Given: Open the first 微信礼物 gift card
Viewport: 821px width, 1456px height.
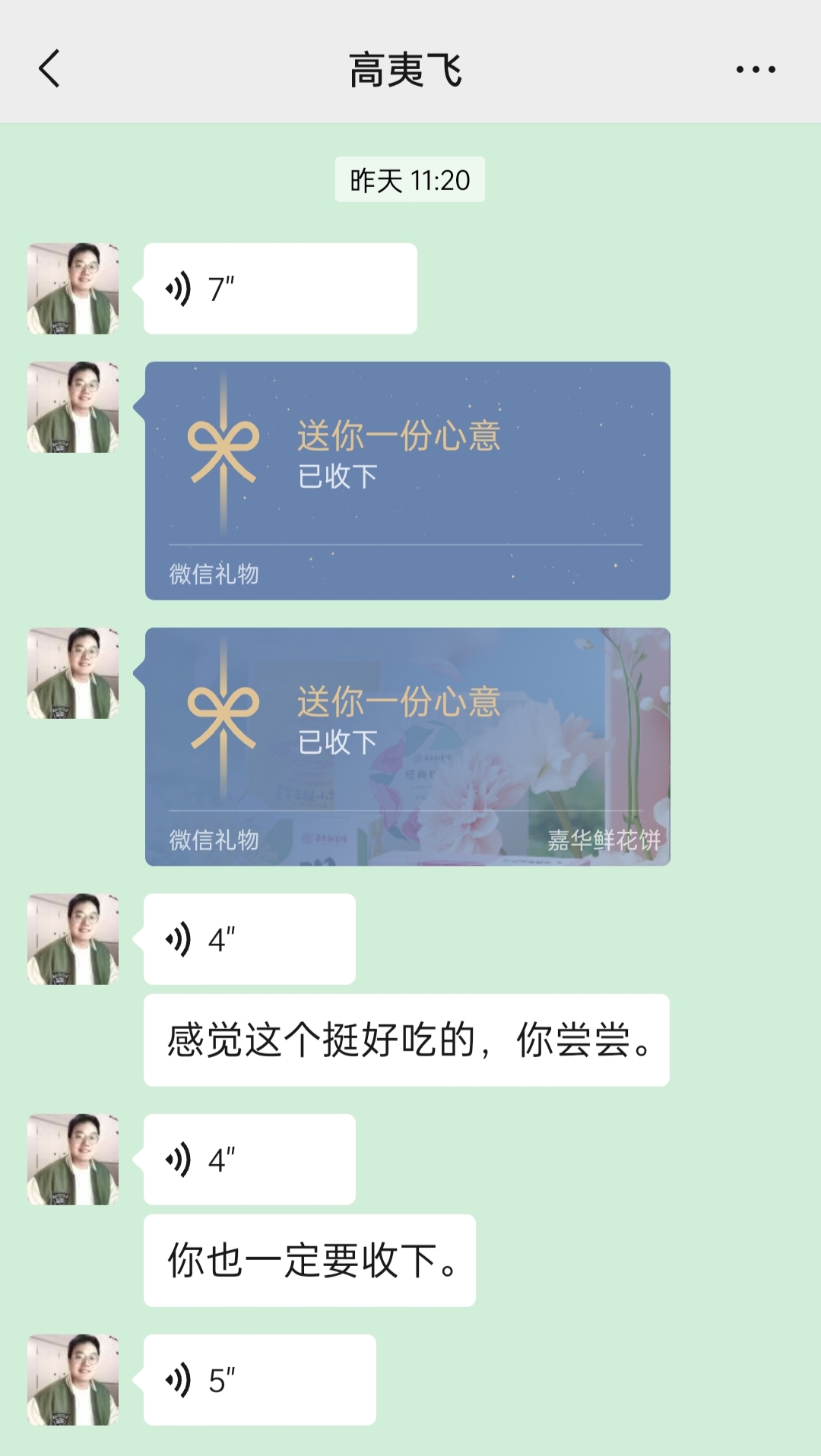Looking at the screenshot, I should tap(407, 480).
